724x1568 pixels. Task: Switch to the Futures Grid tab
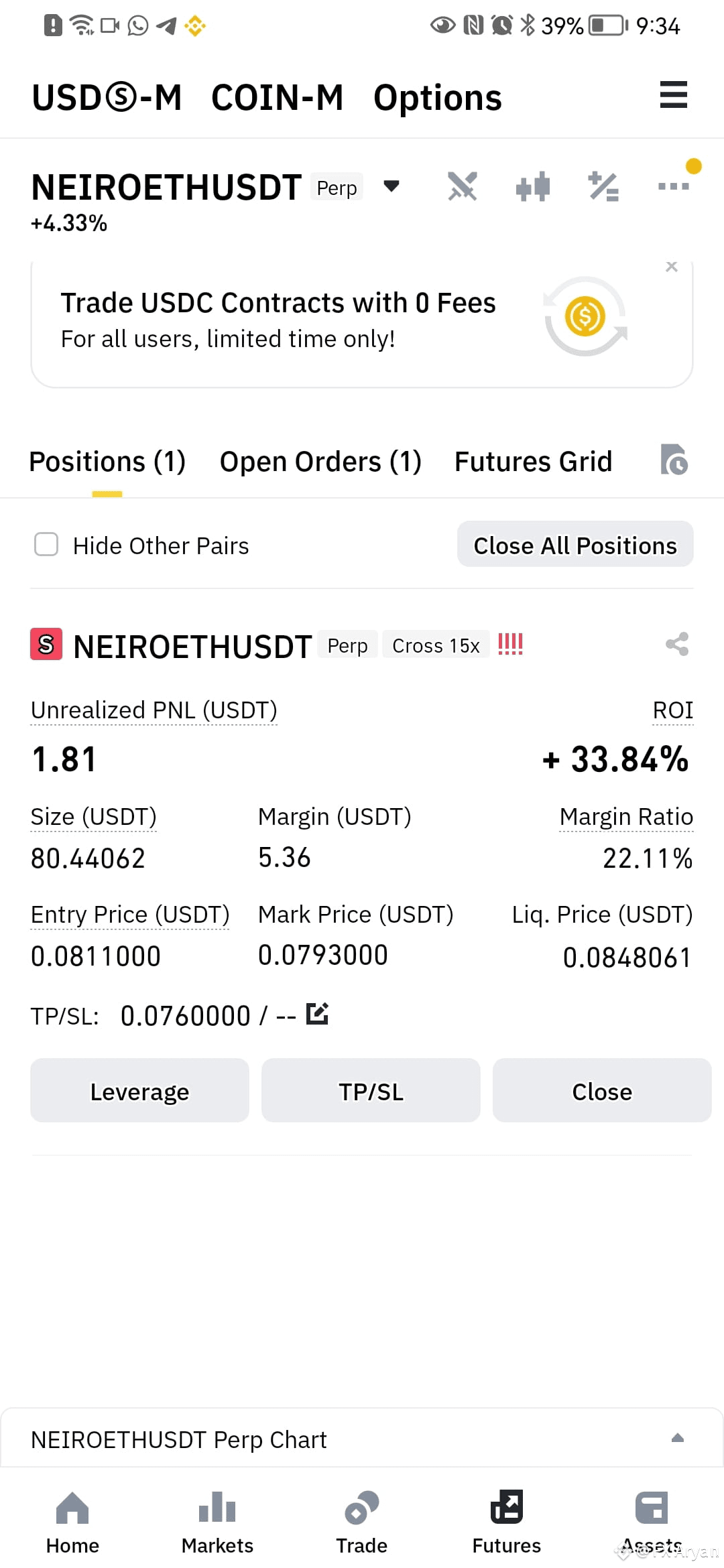tap(534, 462)
